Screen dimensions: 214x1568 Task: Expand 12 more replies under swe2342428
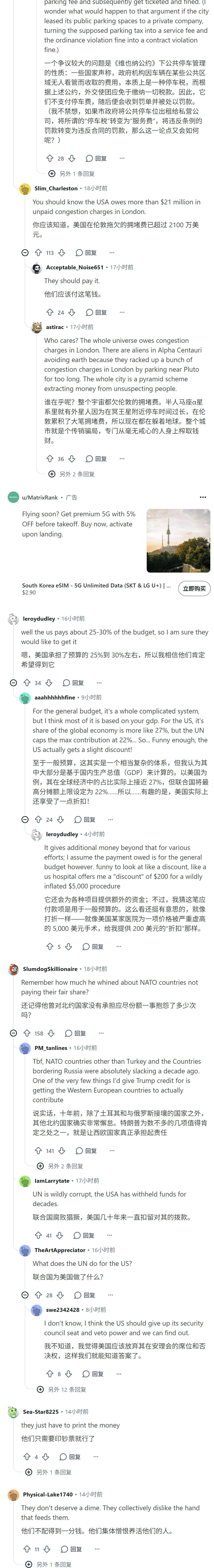[x=61, y=1390]
